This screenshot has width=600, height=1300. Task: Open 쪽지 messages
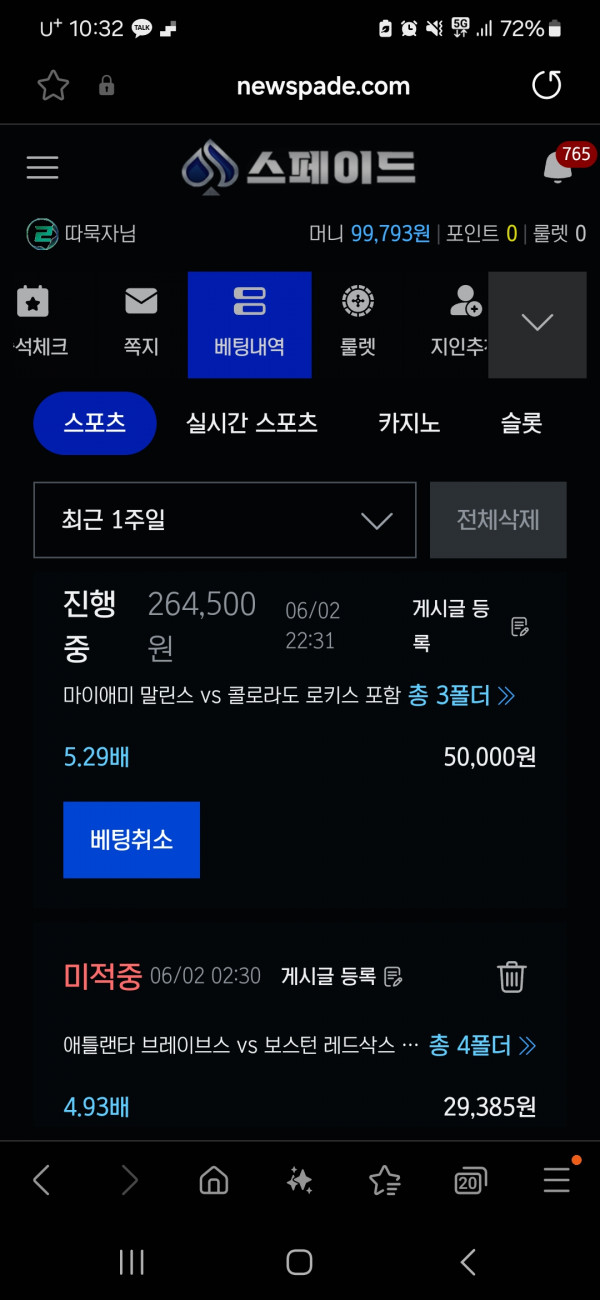coord(141,323)
